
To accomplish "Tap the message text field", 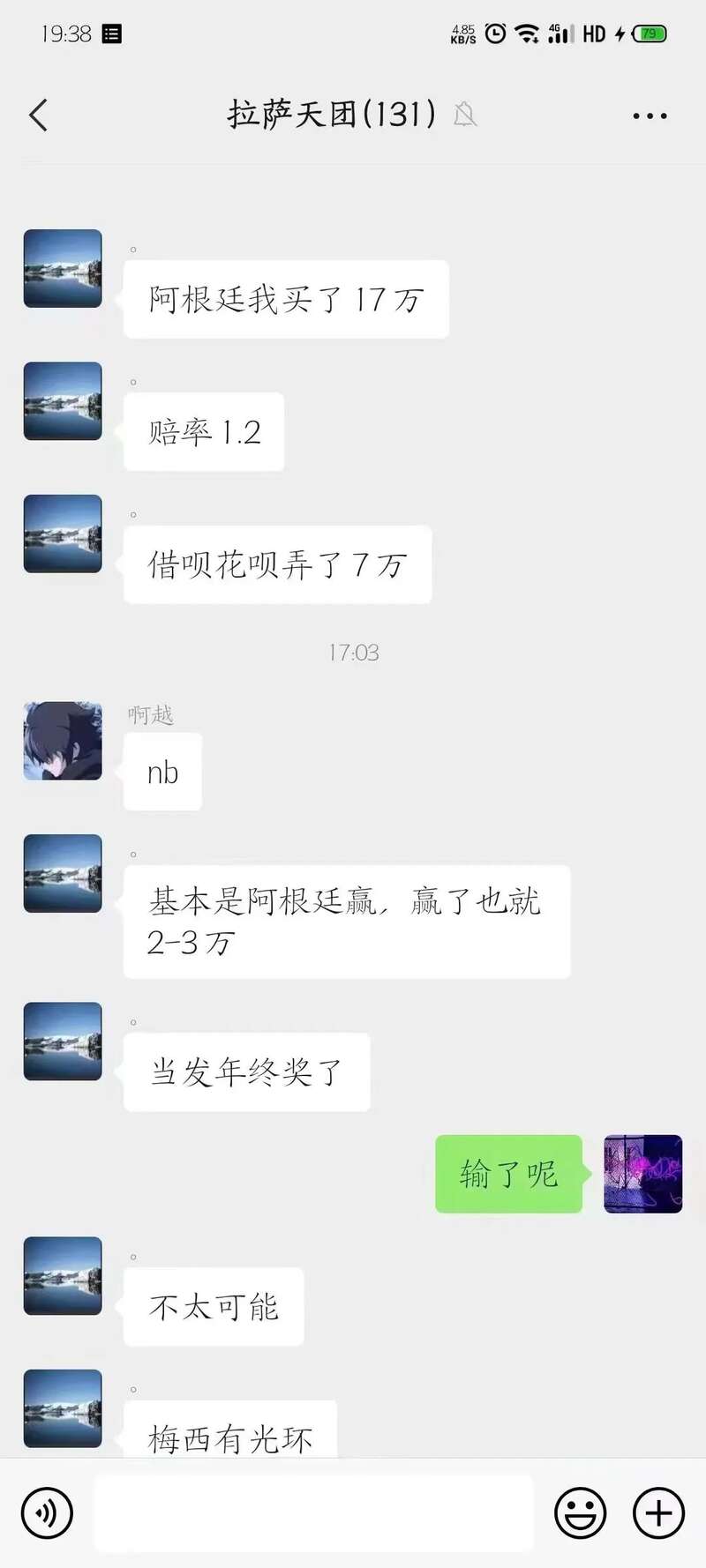I will (x=313, y=1512).
